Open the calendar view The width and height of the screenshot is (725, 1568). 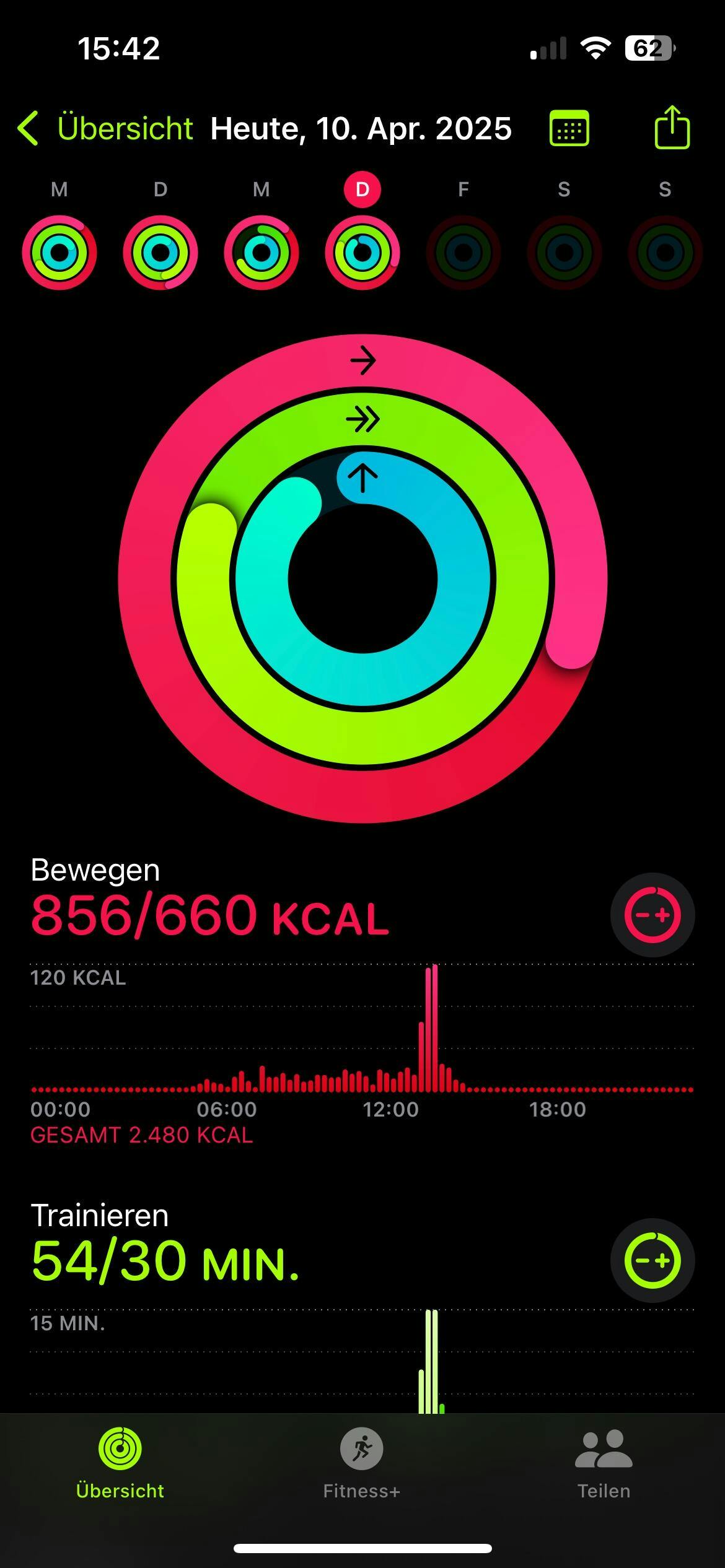[569, 129]
